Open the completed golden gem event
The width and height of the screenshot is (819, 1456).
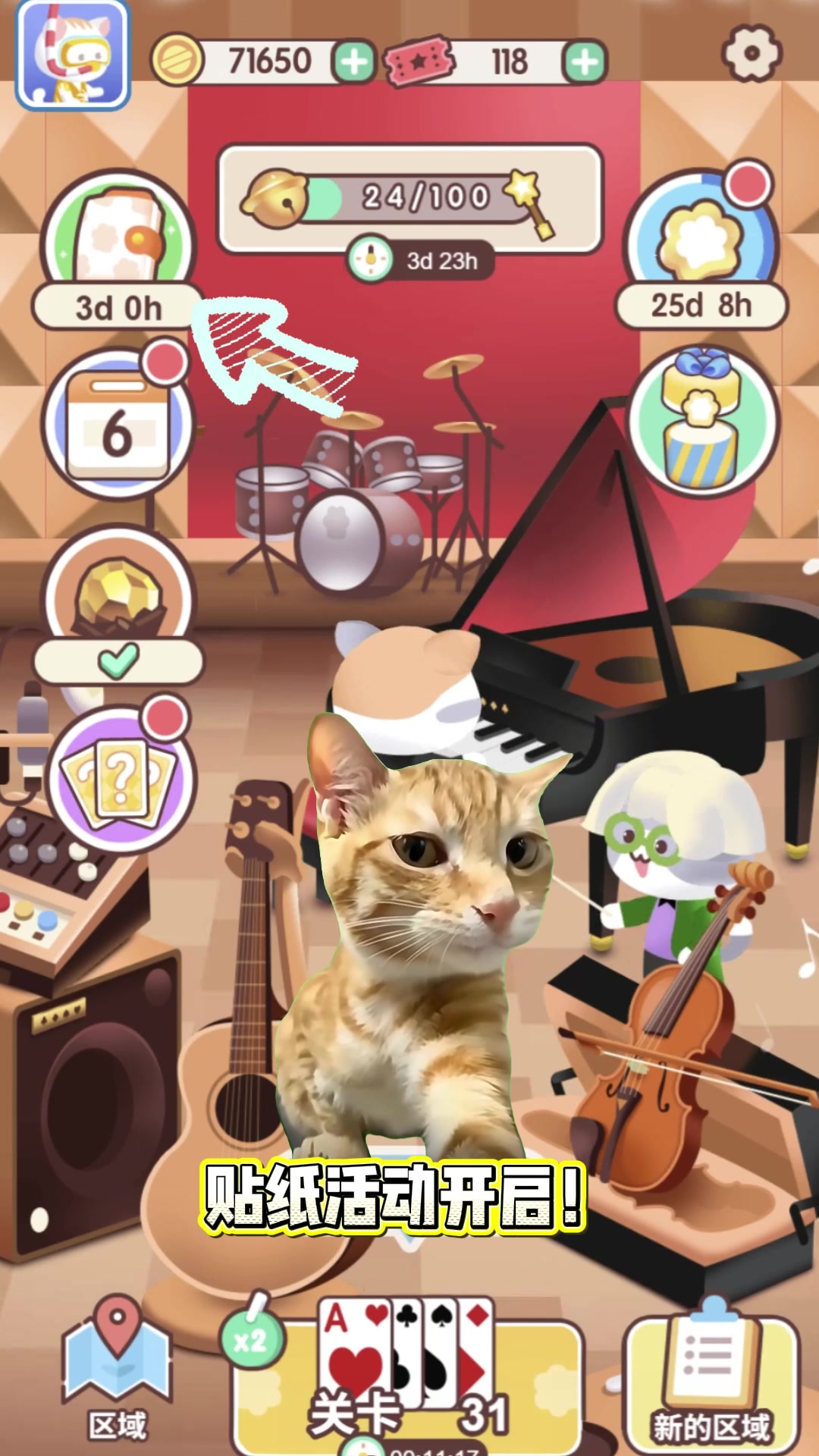coord(118,599)
